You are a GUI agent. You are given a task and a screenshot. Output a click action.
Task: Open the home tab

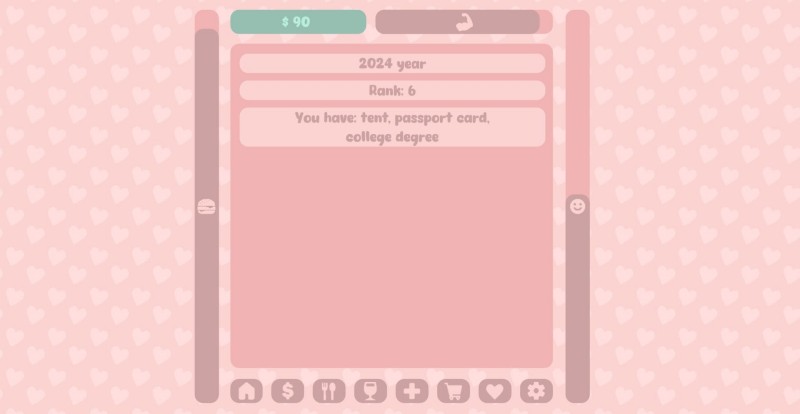tap(247, 391)
